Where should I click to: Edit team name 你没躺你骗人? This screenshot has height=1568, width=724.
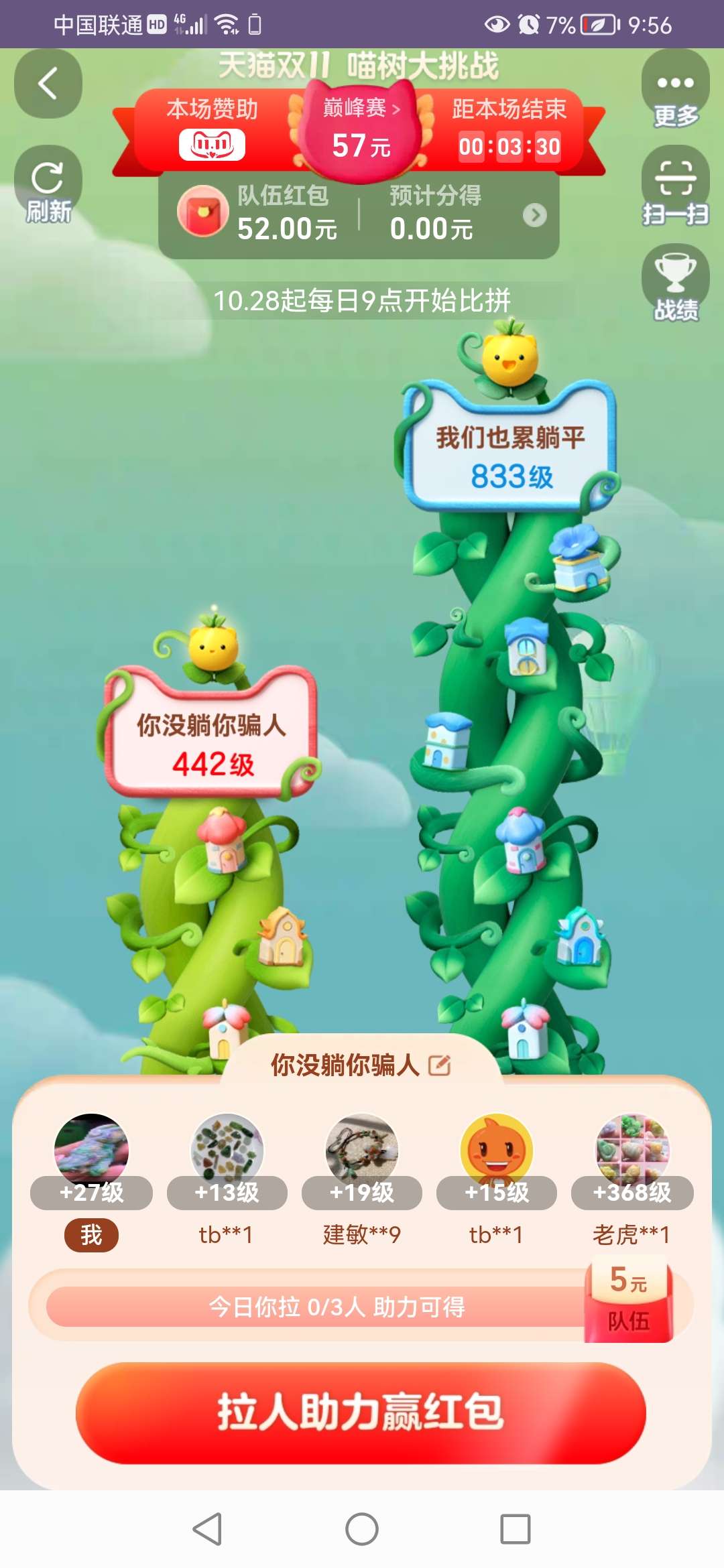[439, 1065]
